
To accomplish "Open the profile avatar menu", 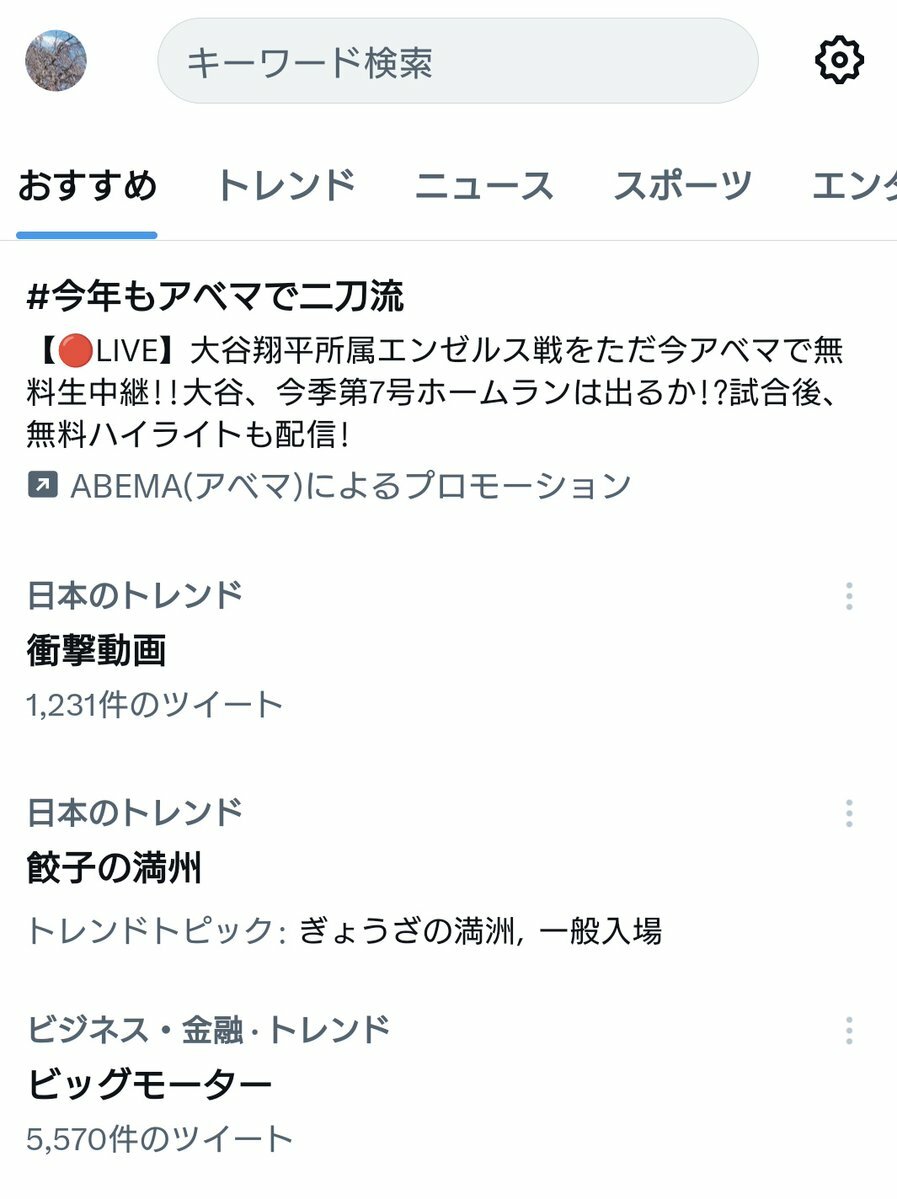I will pos(56,60).
